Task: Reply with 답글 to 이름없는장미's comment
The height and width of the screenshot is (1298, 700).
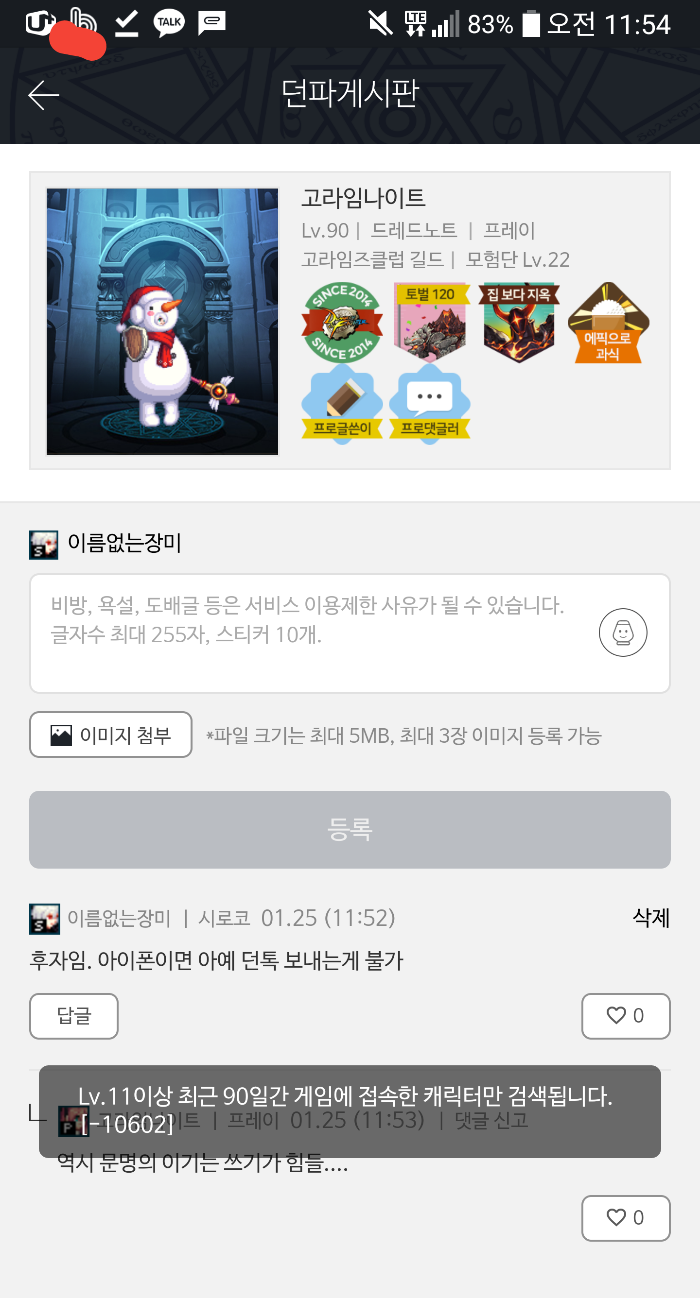Action: [x=74, y=1016]
